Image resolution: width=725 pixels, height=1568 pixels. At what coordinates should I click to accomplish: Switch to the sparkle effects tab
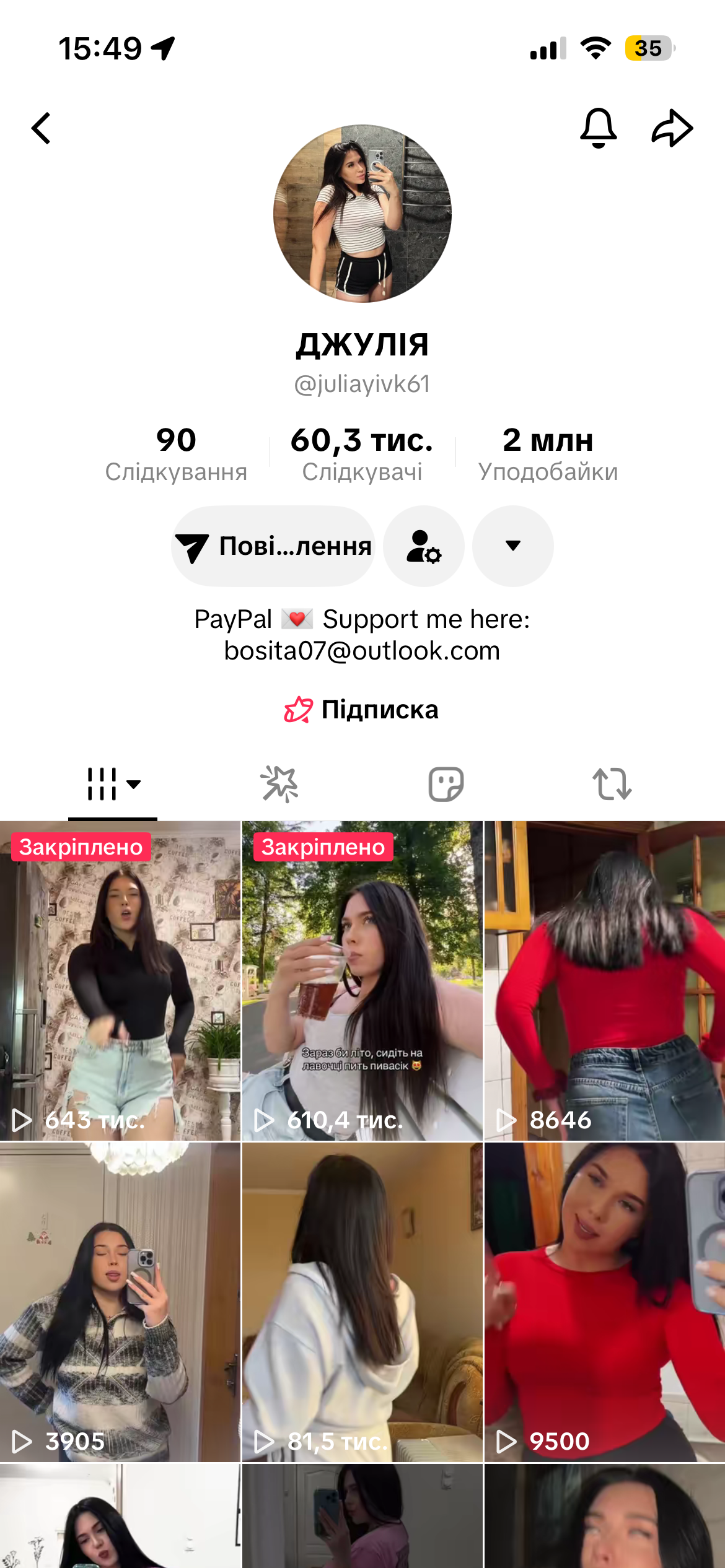(279, 785)
